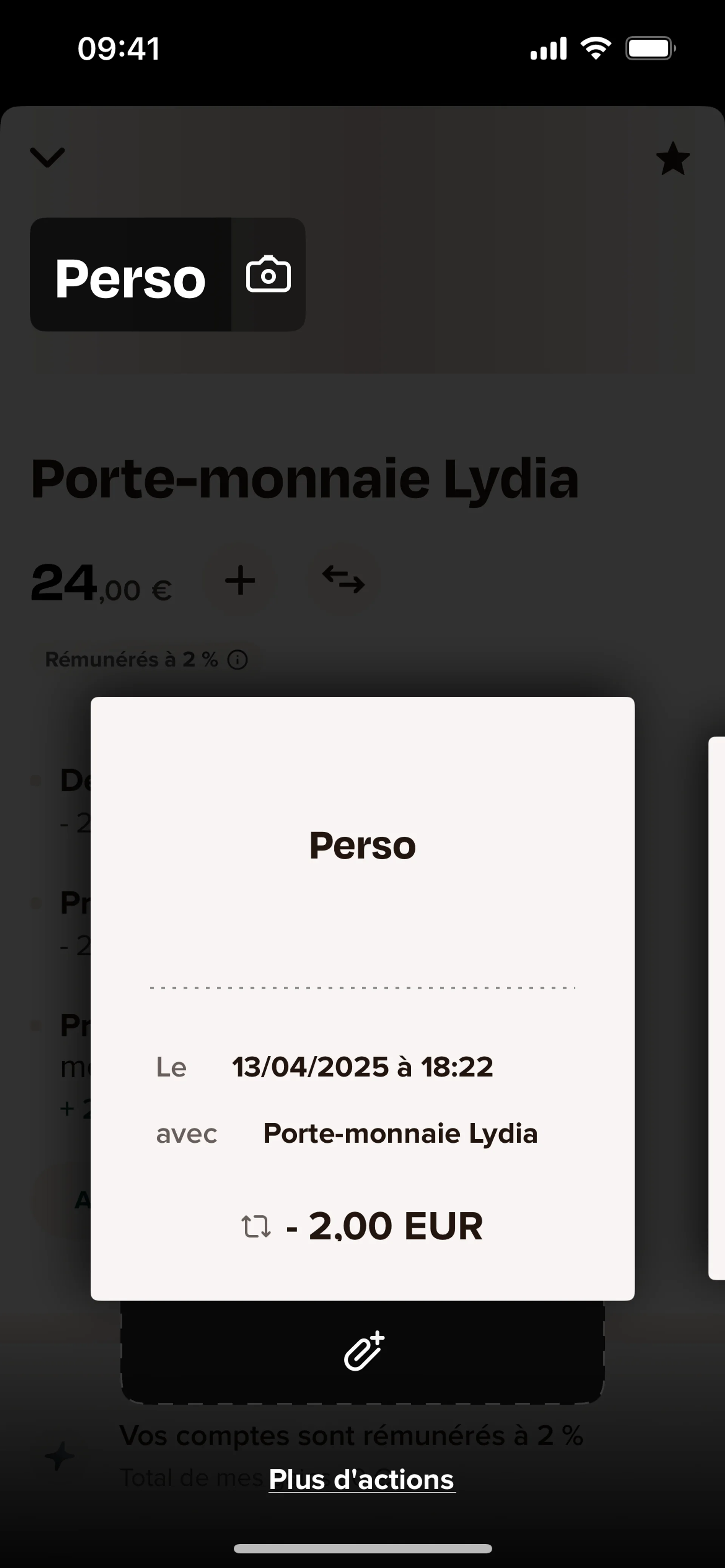Add an attachment to this transaction
This screenshot has width=725, height=1568.
pyautogui.click(x=363, y=1352)
